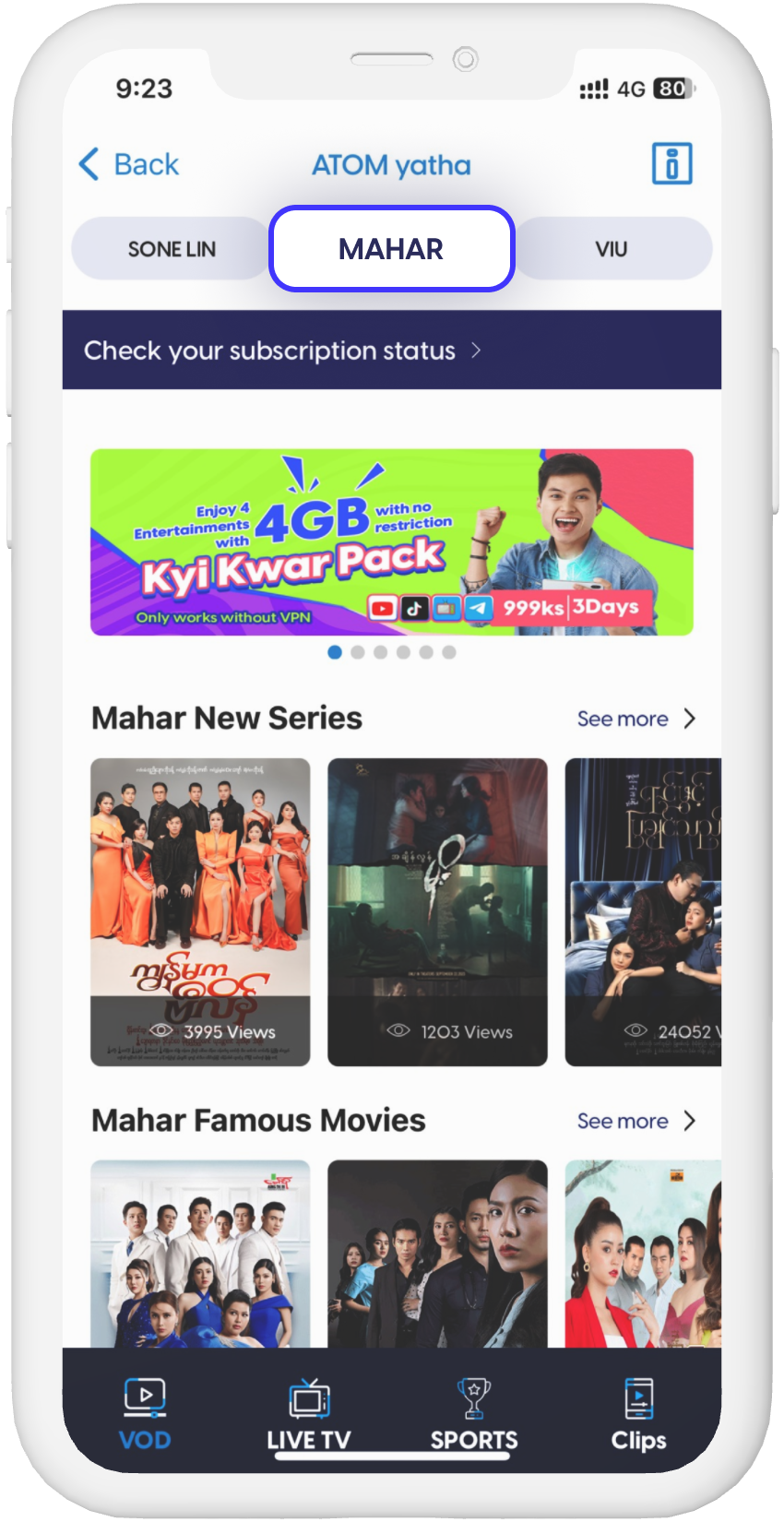Image resolution: width=784 pixels, height=1522 pixels.
Task: Open the series with 1203 Views
Action: click(437, 911)
